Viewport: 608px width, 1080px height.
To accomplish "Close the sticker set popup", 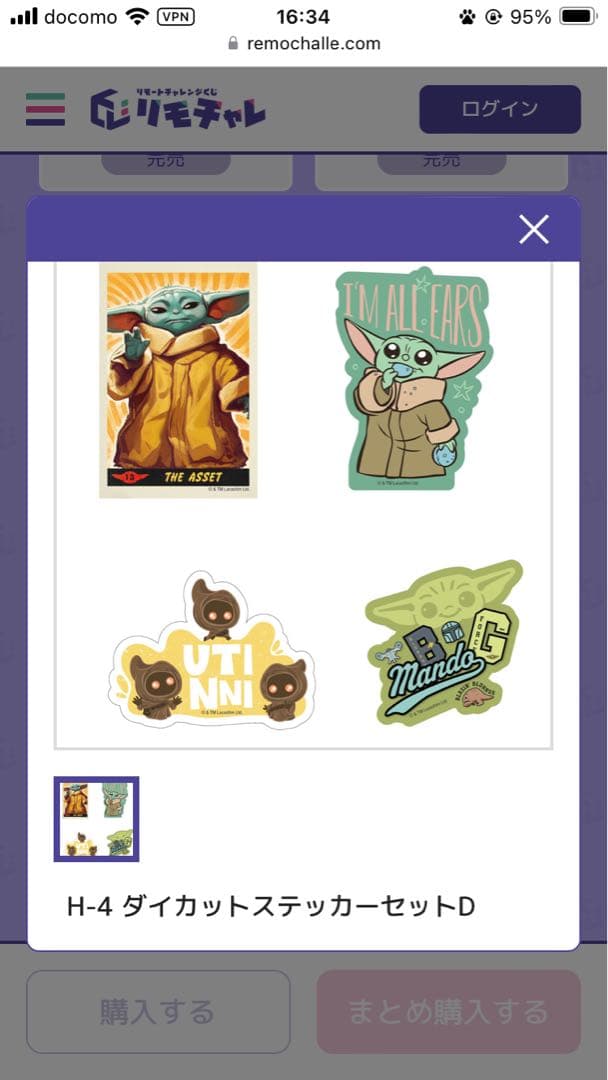I will pos(534,230).
